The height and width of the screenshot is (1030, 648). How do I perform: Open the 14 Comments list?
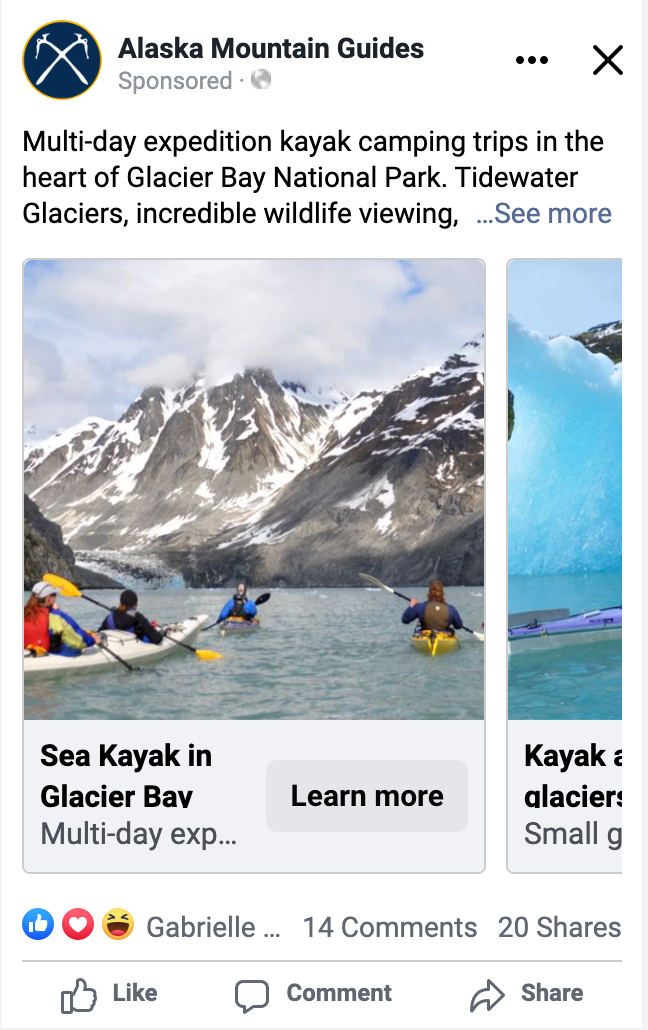click(x=389, y=927)
